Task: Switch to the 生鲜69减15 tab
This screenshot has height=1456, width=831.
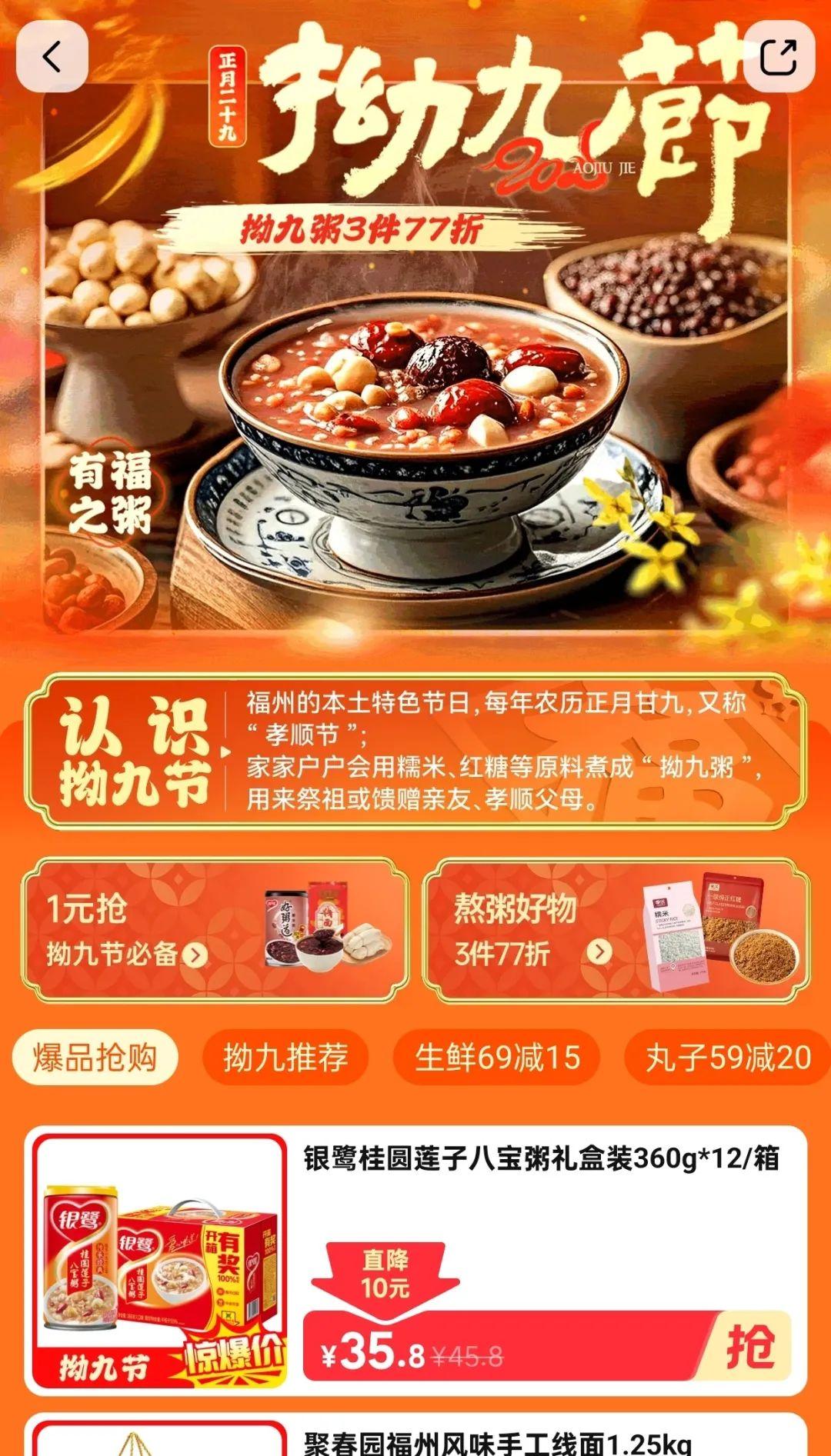Action: 497,1058
